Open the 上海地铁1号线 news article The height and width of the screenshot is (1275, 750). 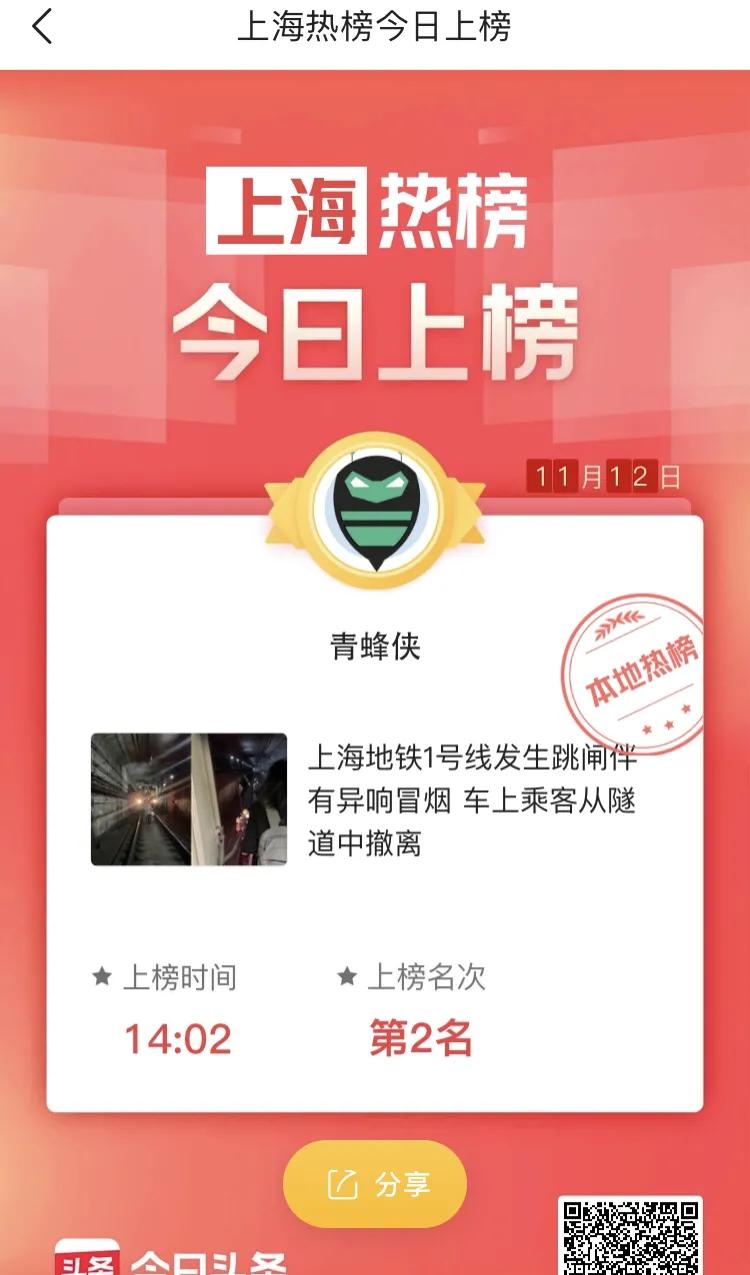click(471, 800)
